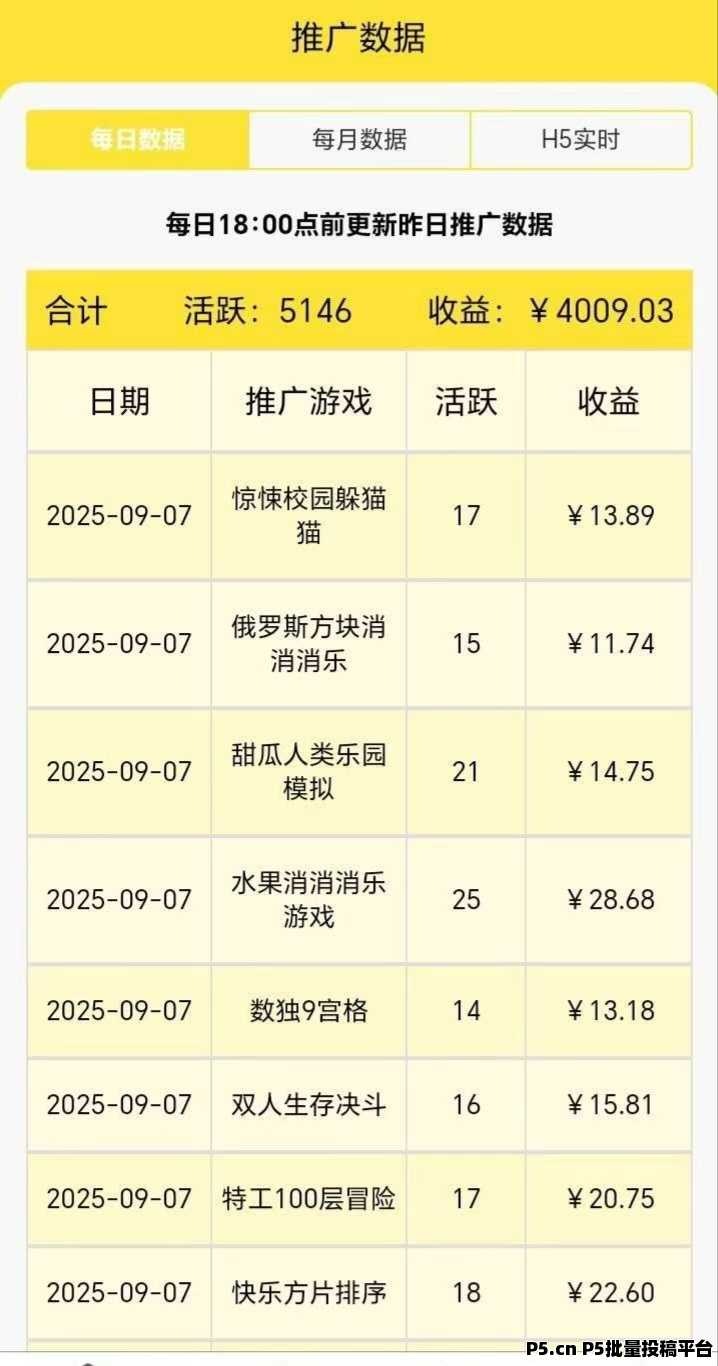Switch to the 每日数据 tab
Image resolution: width=718 pixels, height=1366 pixels.
[x=138, y=140]
